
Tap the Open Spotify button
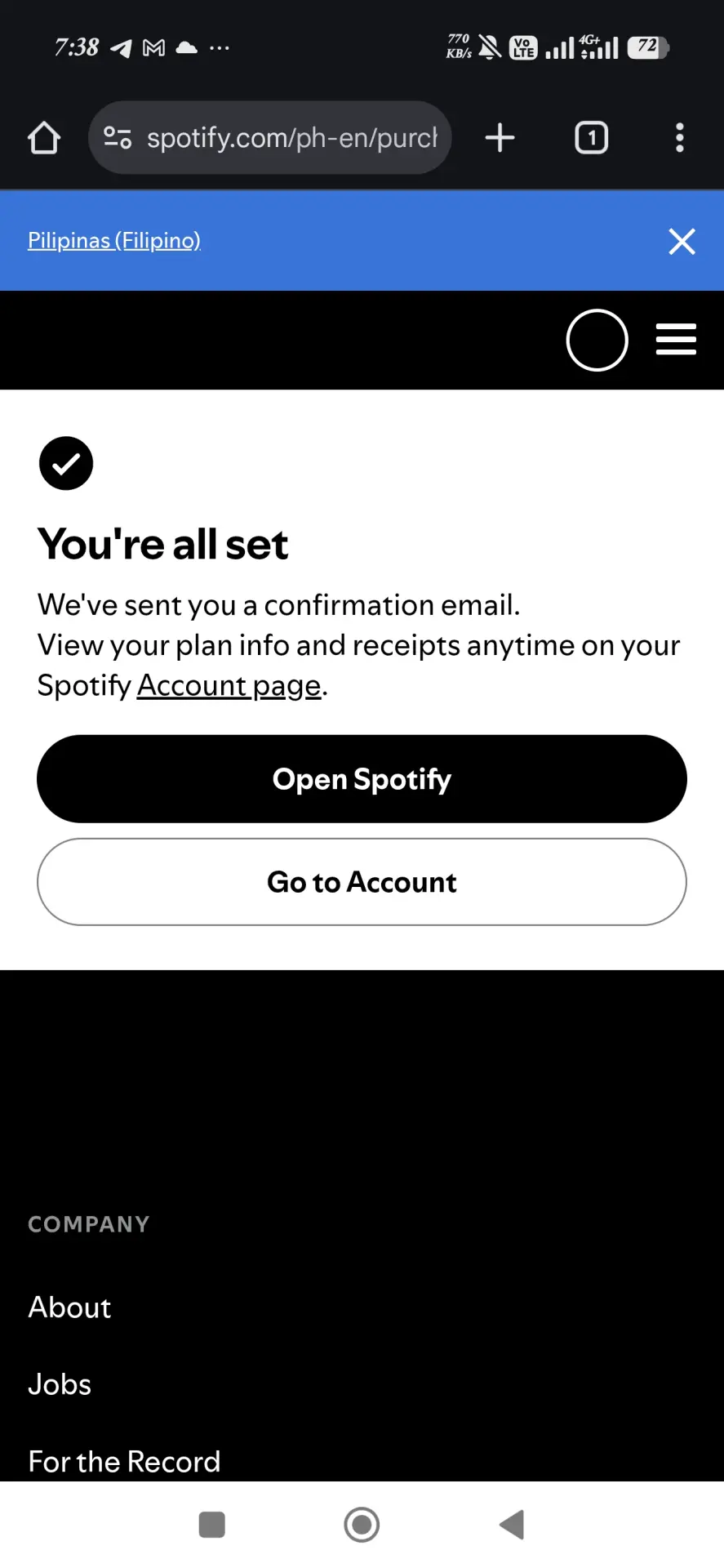tap(362, 779)
